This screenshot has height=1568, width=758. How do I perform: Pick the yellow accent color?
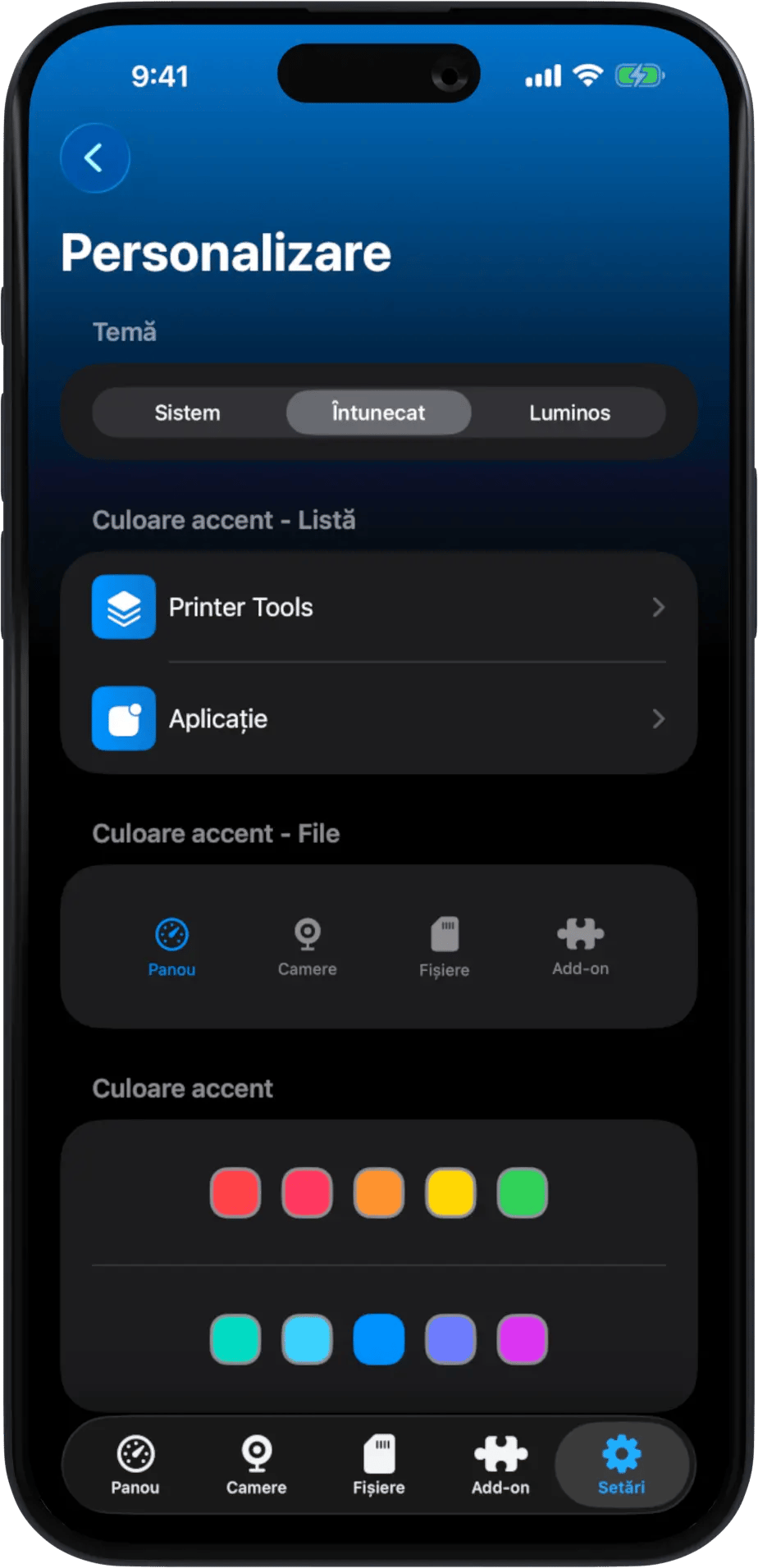tap(450, 1192)
